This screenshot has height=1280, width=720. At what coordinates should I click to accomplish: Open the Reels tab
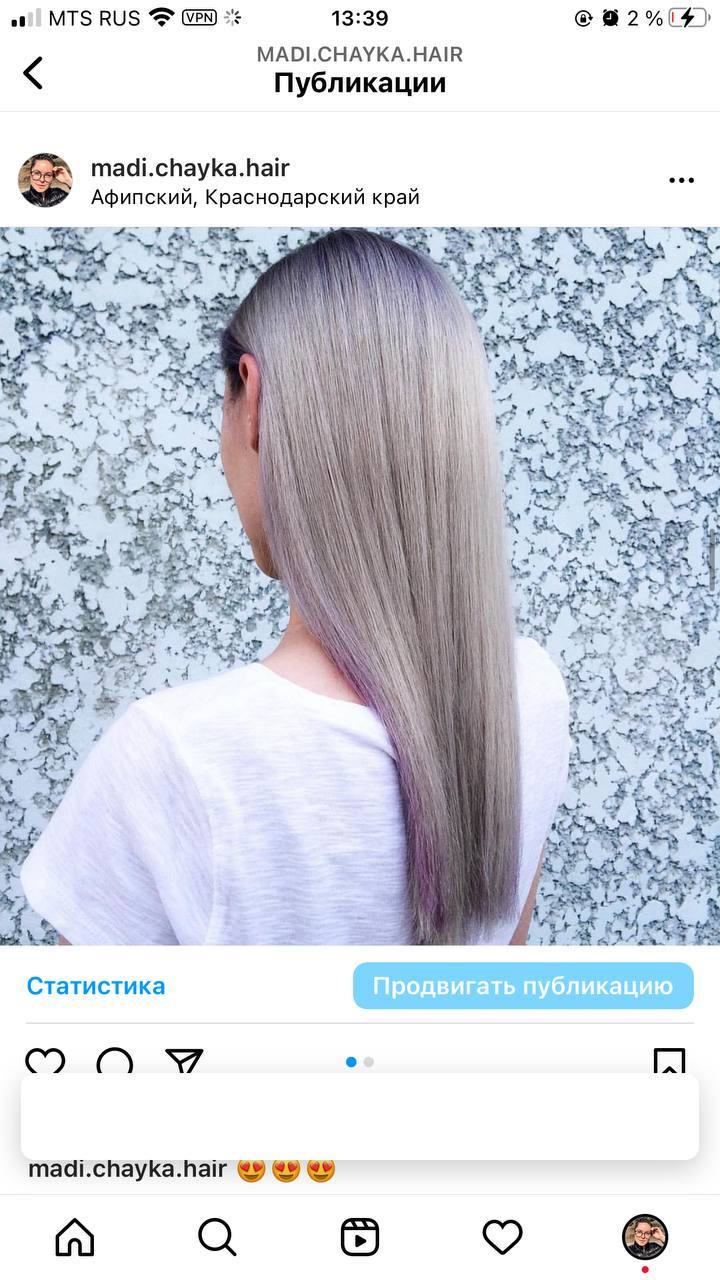[x=360, y=1237]
